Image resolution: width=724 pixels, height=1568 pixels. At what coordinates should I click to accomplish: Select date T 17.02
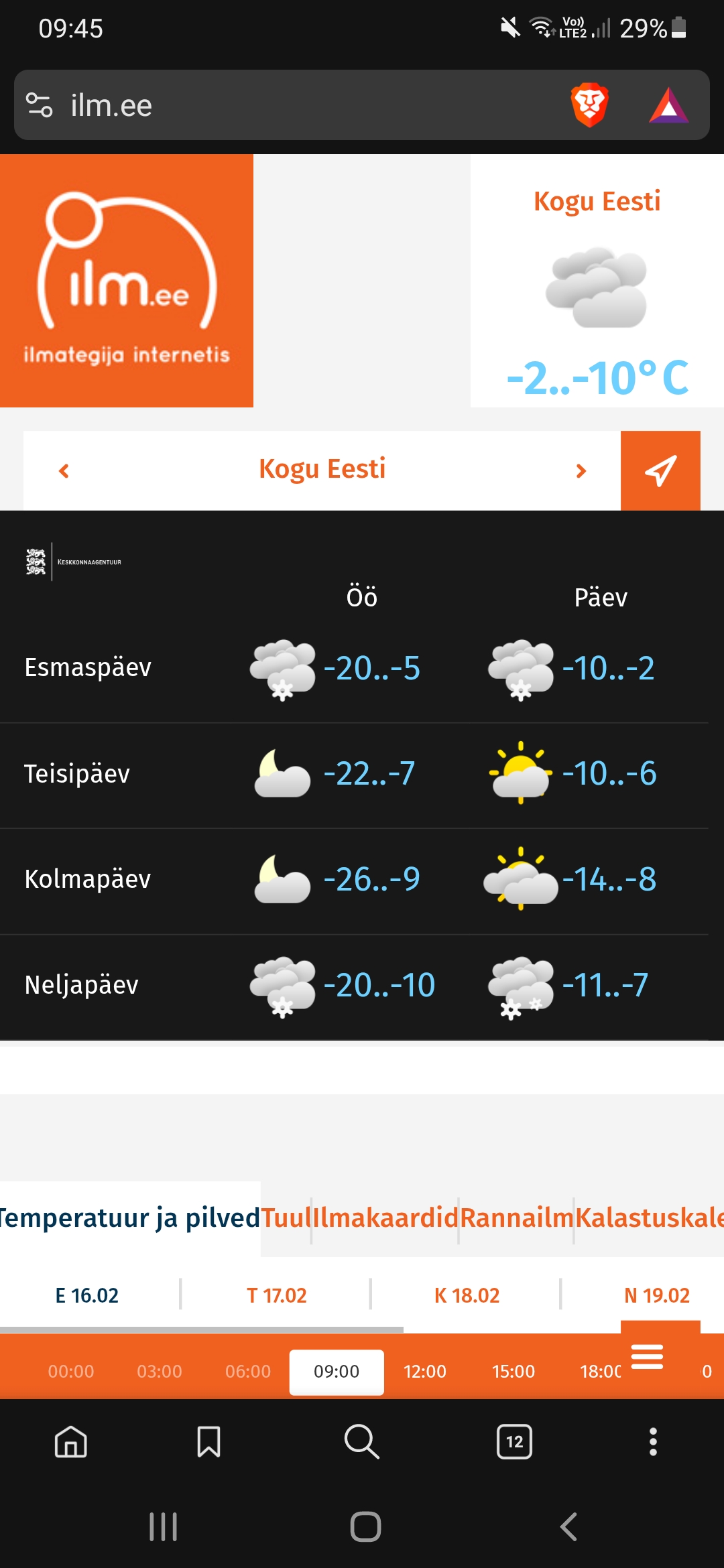276,1295
